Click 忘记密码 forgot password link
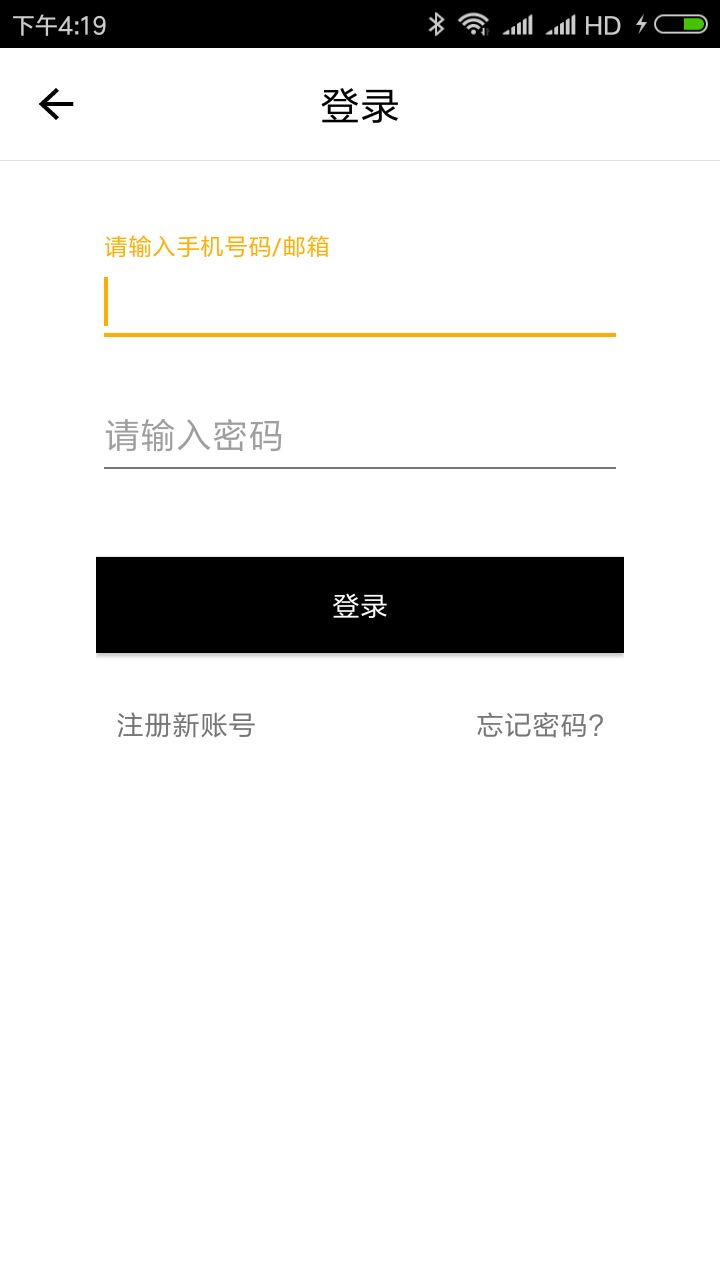The image size is (720, 1280). pos(541,726)
